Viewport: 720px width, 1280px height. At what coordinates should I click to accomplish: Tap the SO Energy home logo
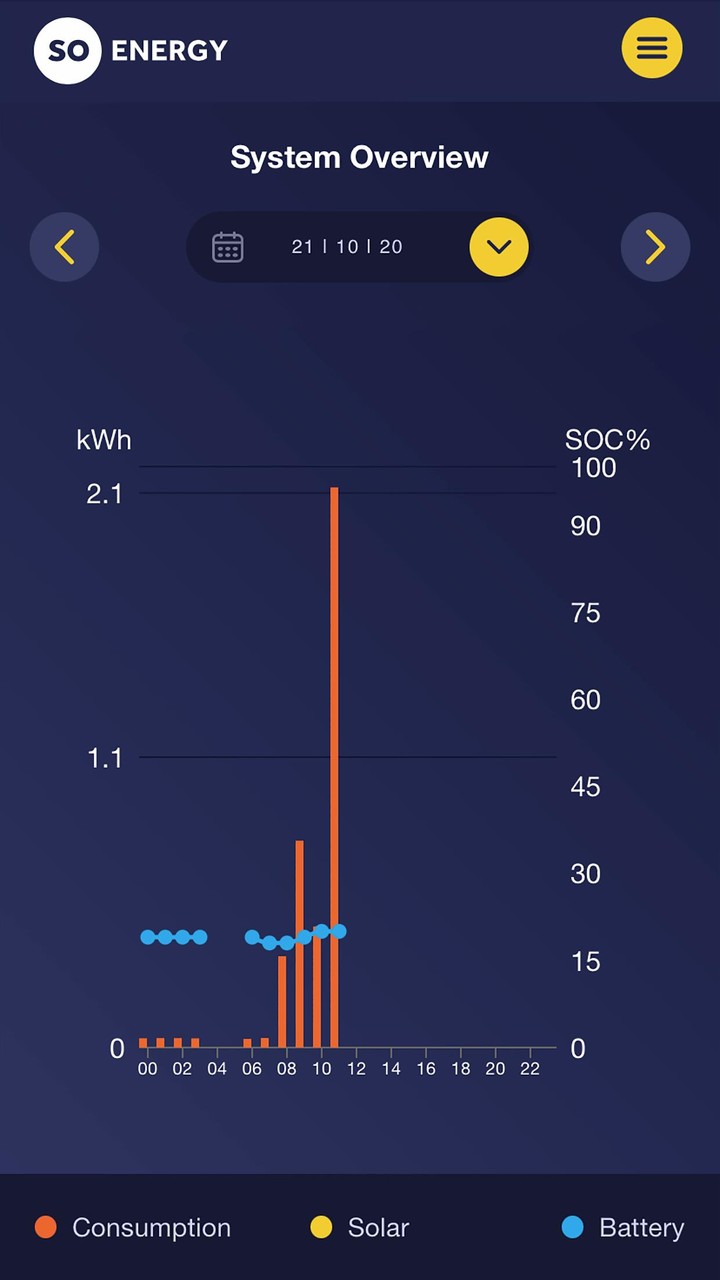[x=131, y=50]
